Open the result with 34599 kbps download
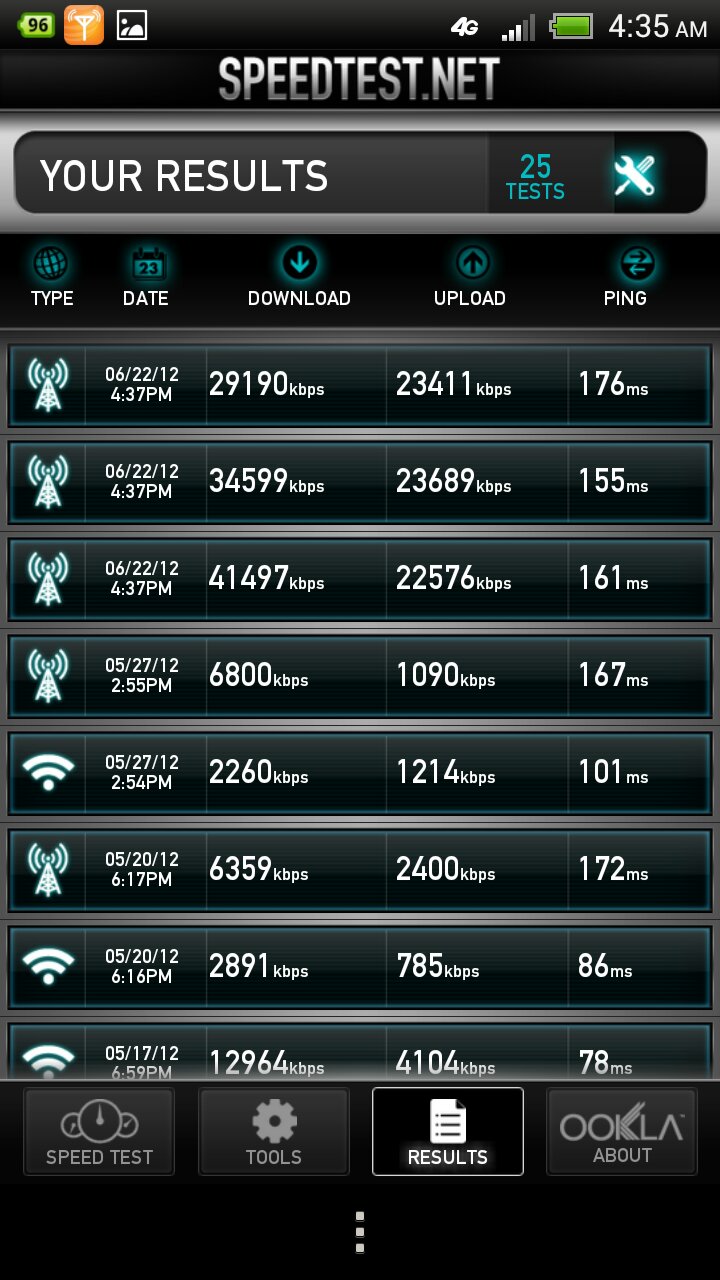720x1280 pixels. pyautogui.click(x=360, y=482)
